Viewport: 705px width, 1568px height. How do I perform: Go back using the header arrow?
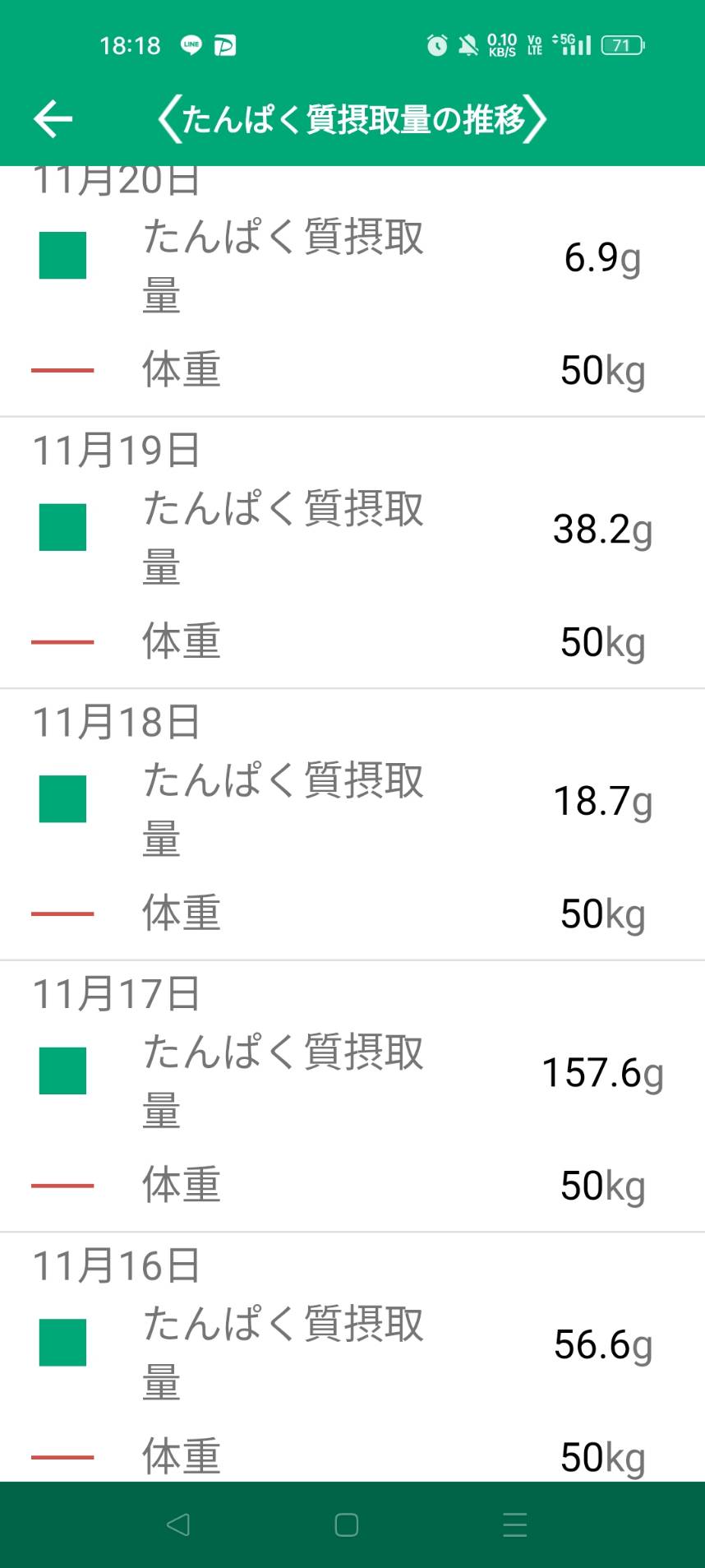(53, 119)
